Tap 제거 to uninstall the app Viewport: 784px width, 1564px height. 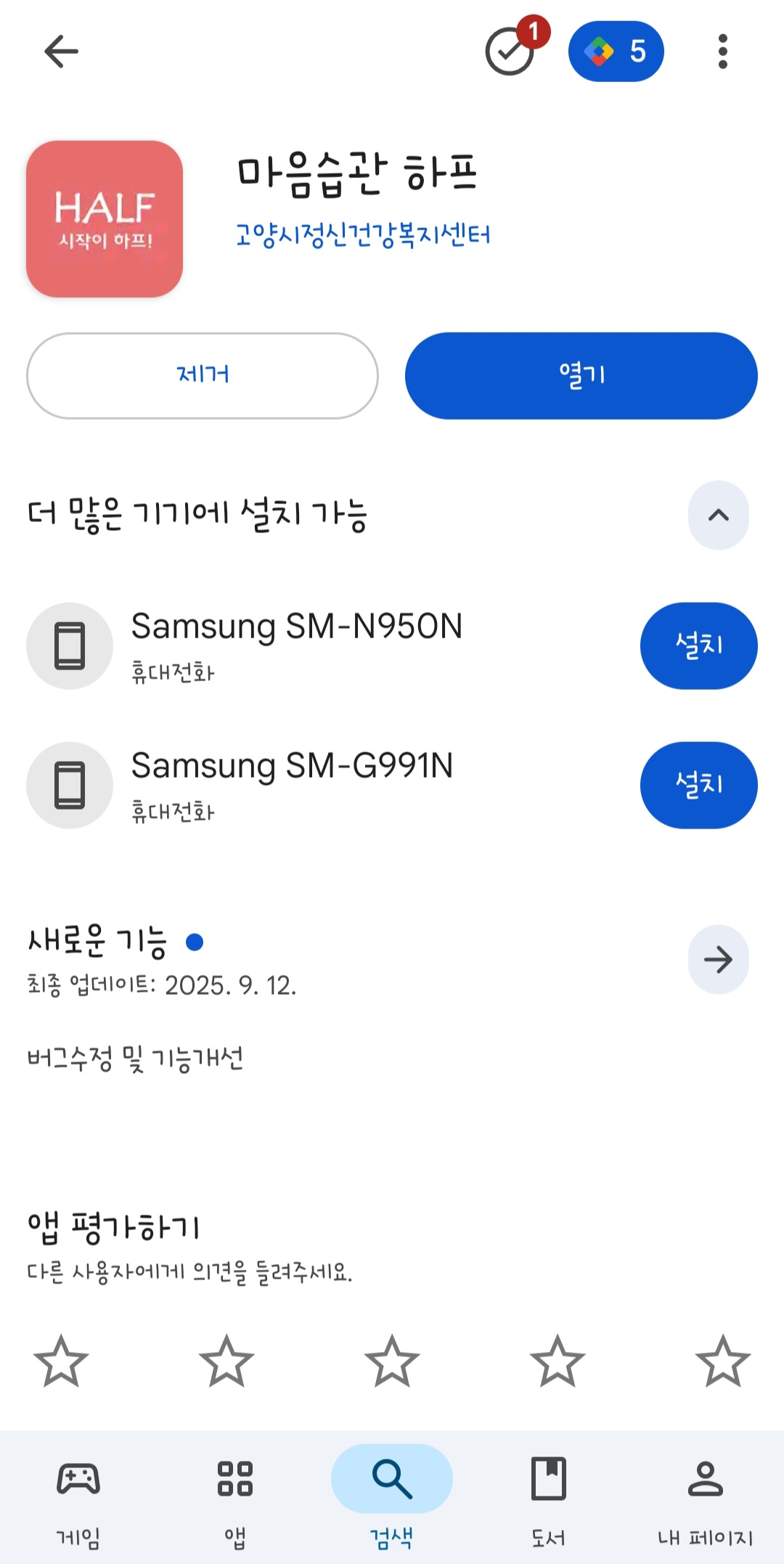click(203, 375)
